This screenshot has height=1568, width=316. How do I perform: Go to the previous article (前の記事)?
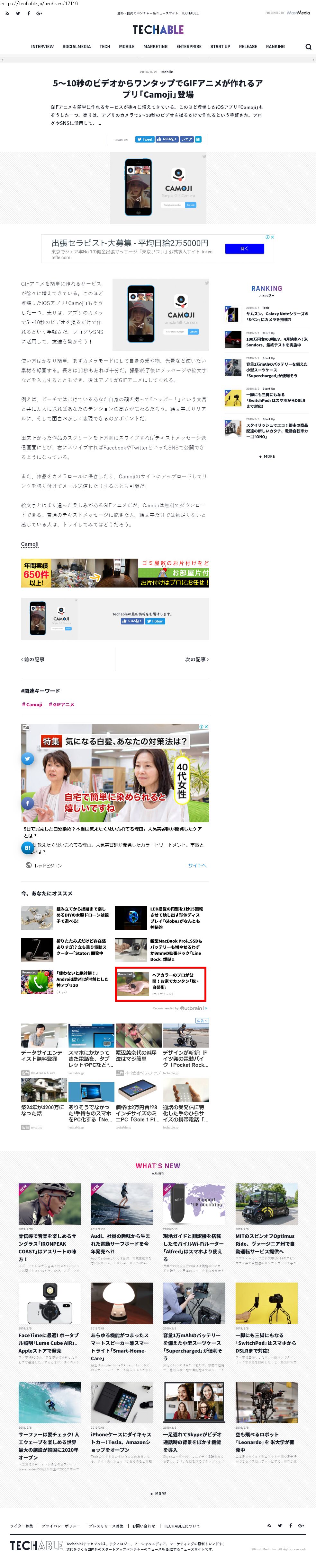coord(33,659)
